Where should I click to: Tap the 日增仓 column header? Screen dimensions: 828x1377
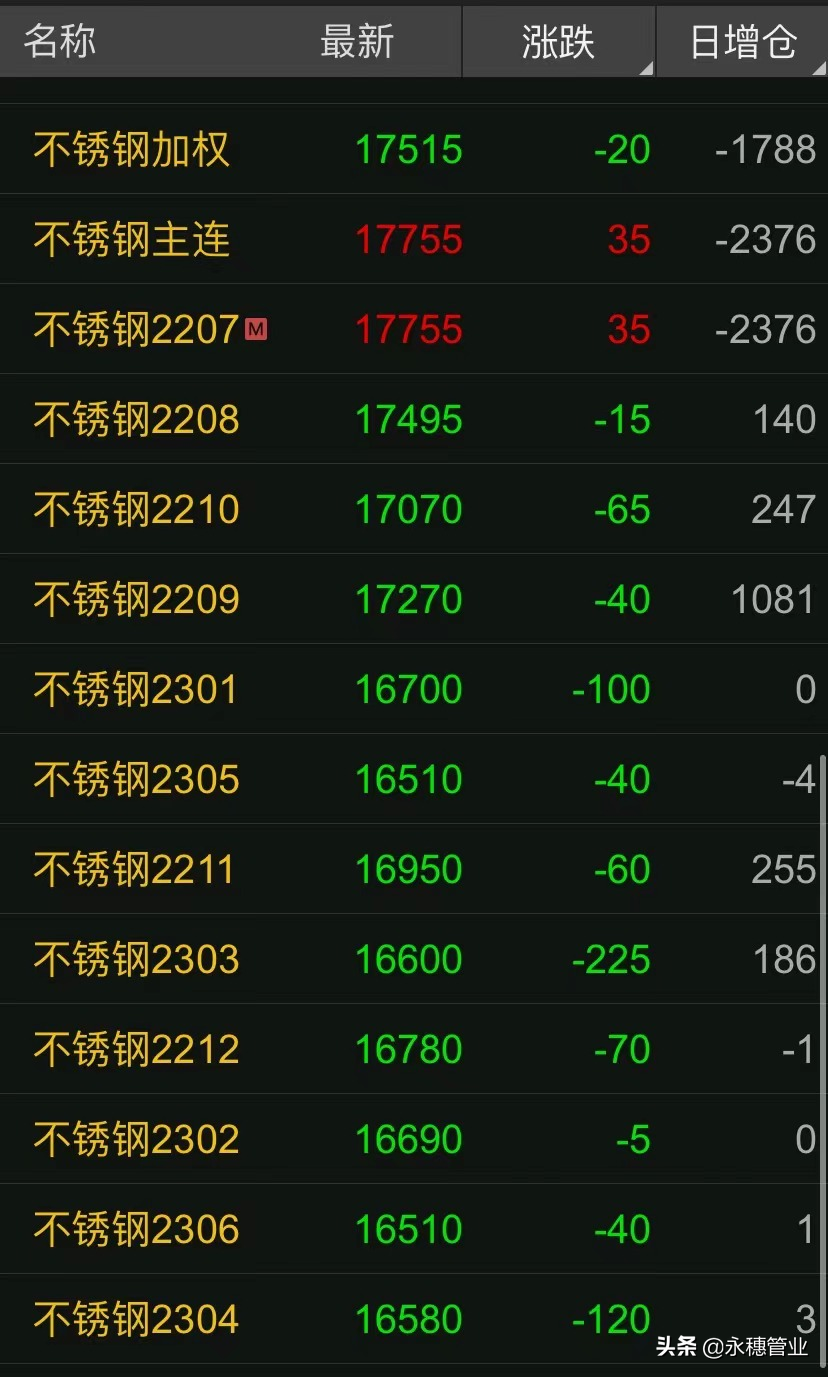742,42
